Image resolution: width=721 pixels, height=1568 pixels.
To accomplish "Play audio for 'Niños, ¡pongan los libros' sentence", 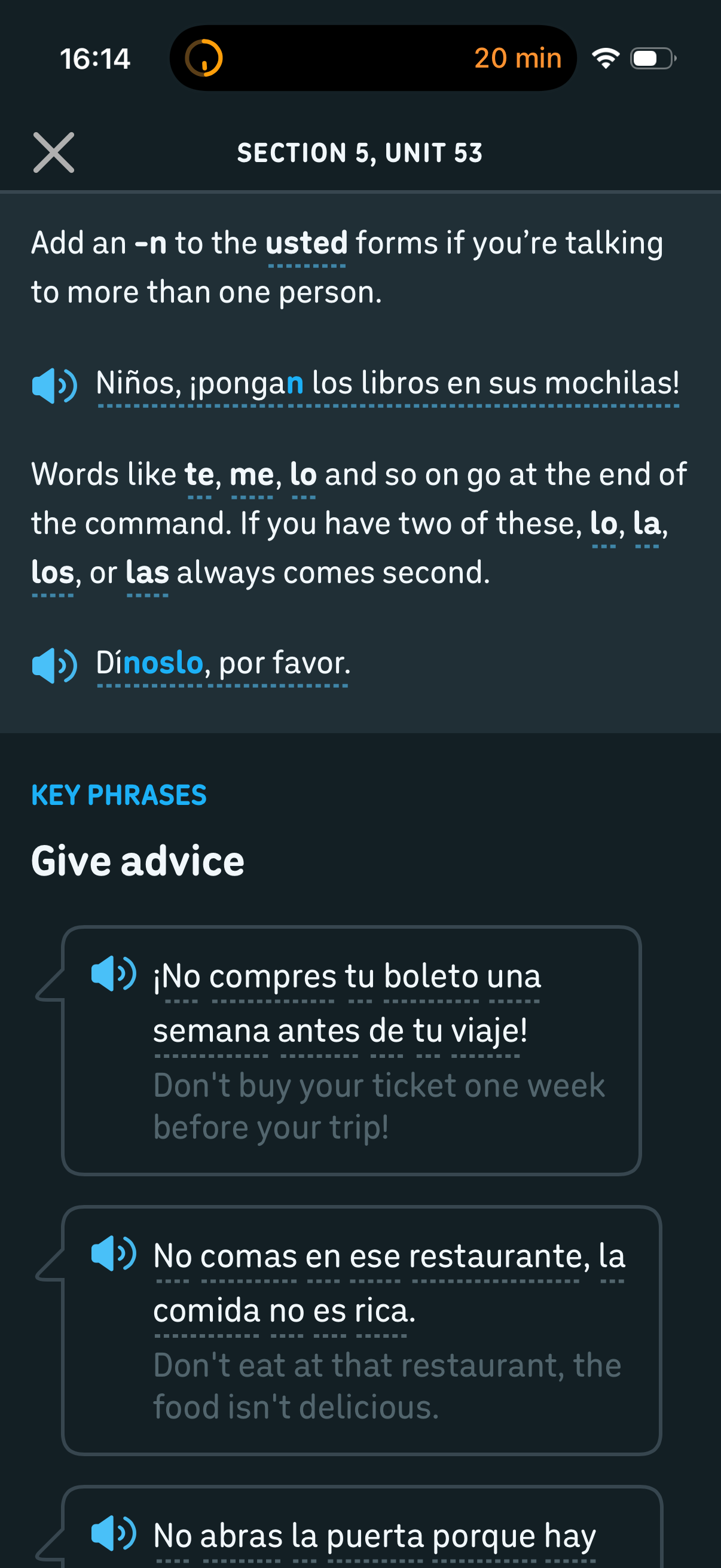I will tap(54, 385).
